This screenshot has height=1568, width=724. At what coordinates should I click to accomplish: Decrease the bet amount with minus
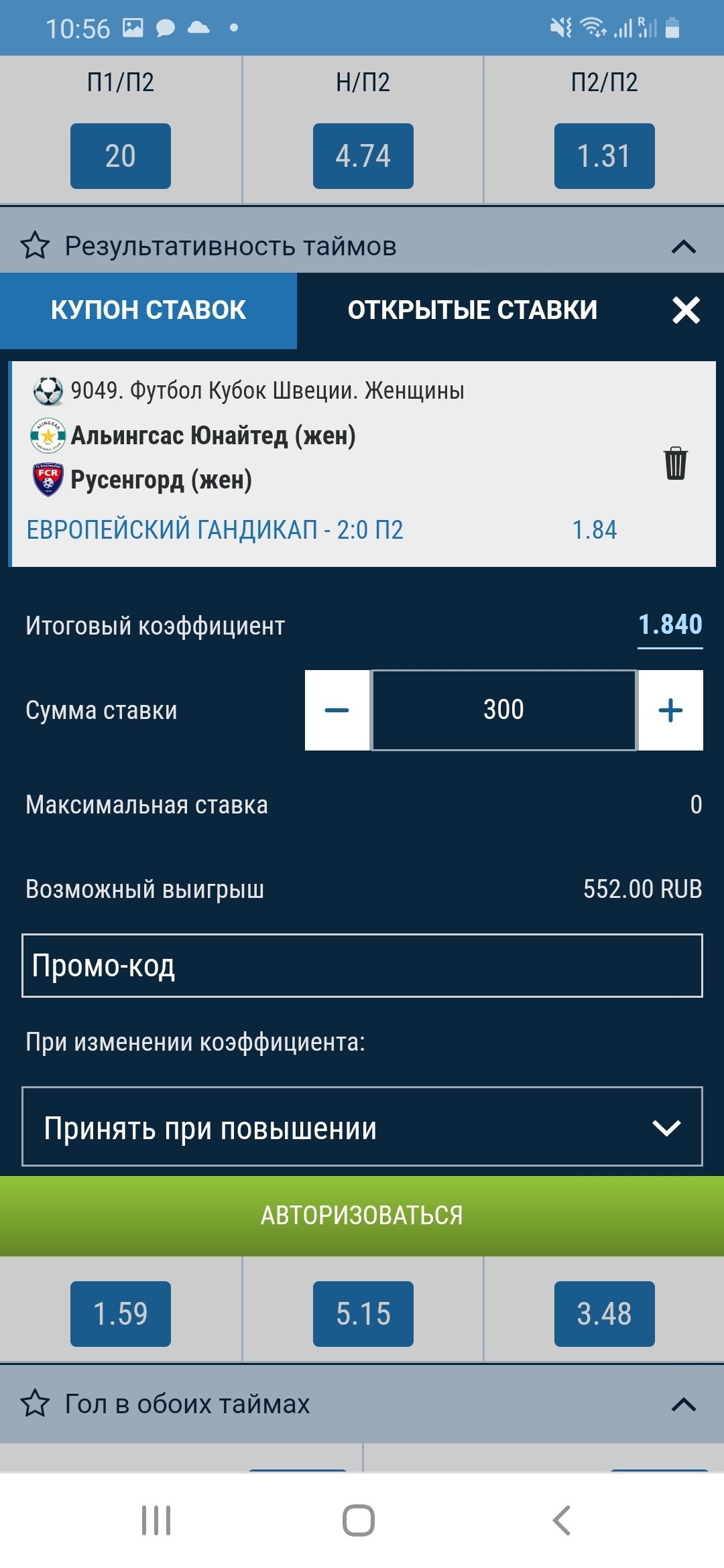(x=337, y=710)
